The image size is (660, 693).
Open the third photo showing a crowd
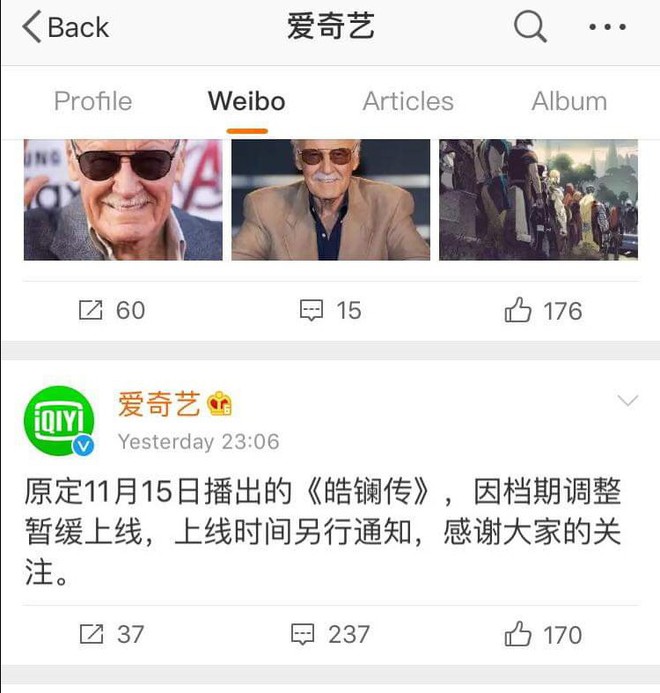(538, 200)
